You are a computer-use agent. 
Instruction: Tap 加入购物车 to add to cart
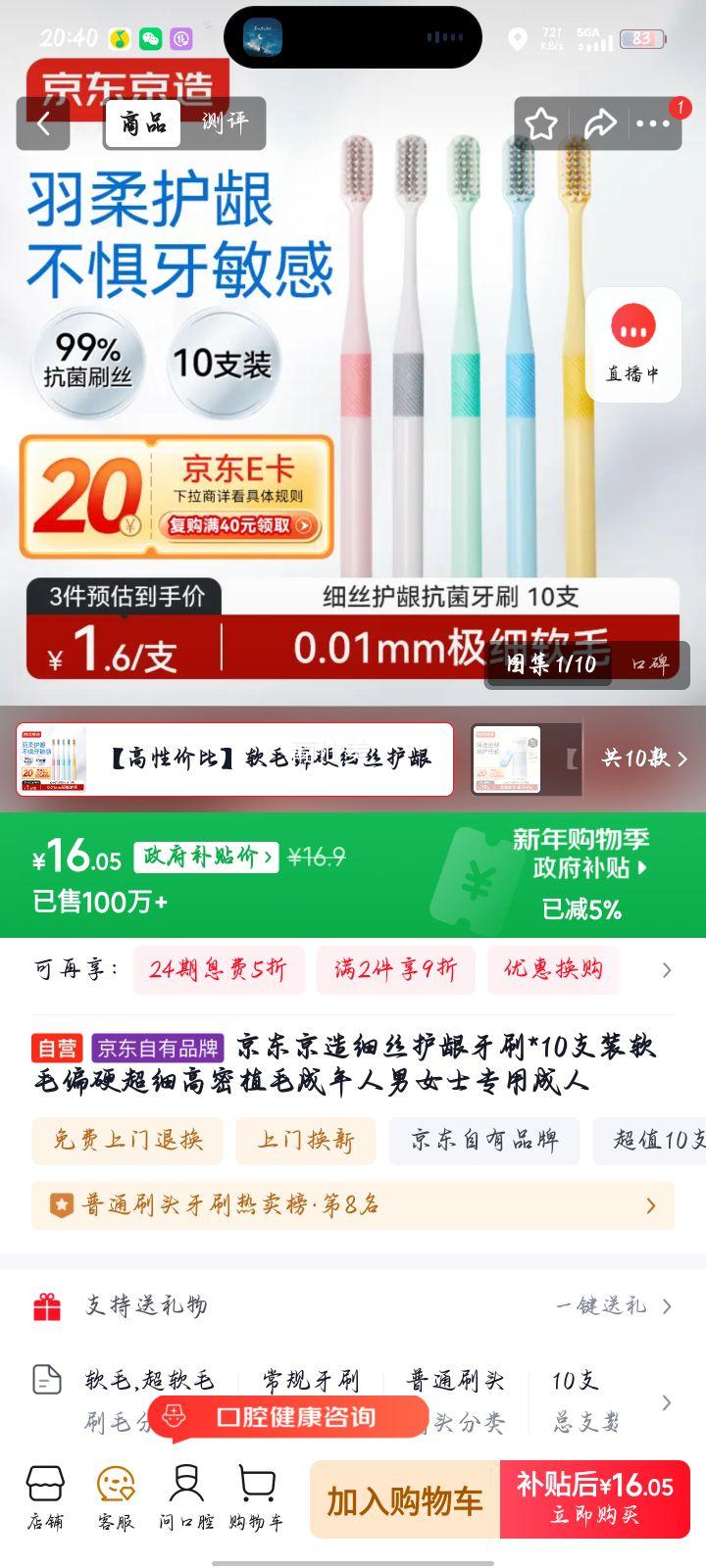(x=403, y=1499)
